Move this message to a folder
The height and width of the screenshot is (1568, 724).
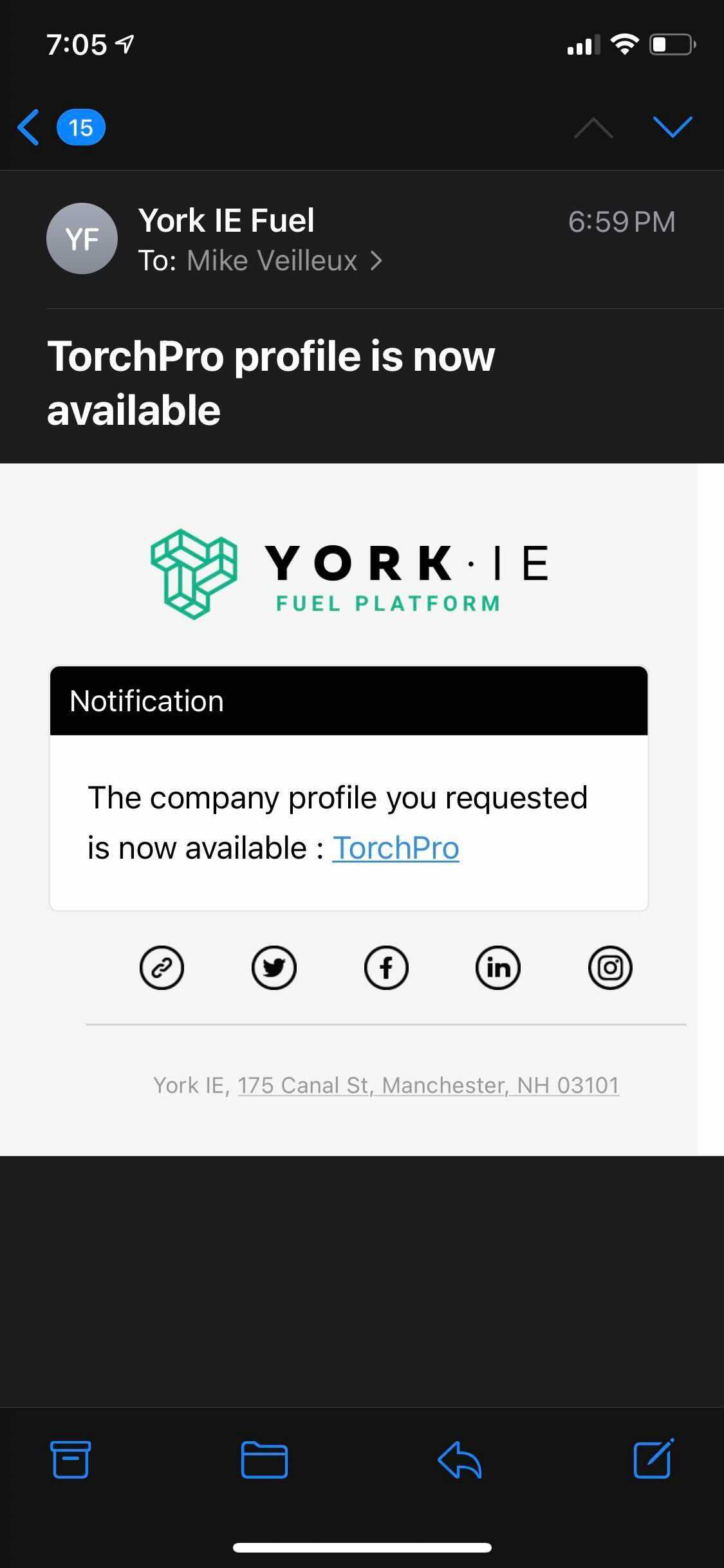[x=265, y=1459]
